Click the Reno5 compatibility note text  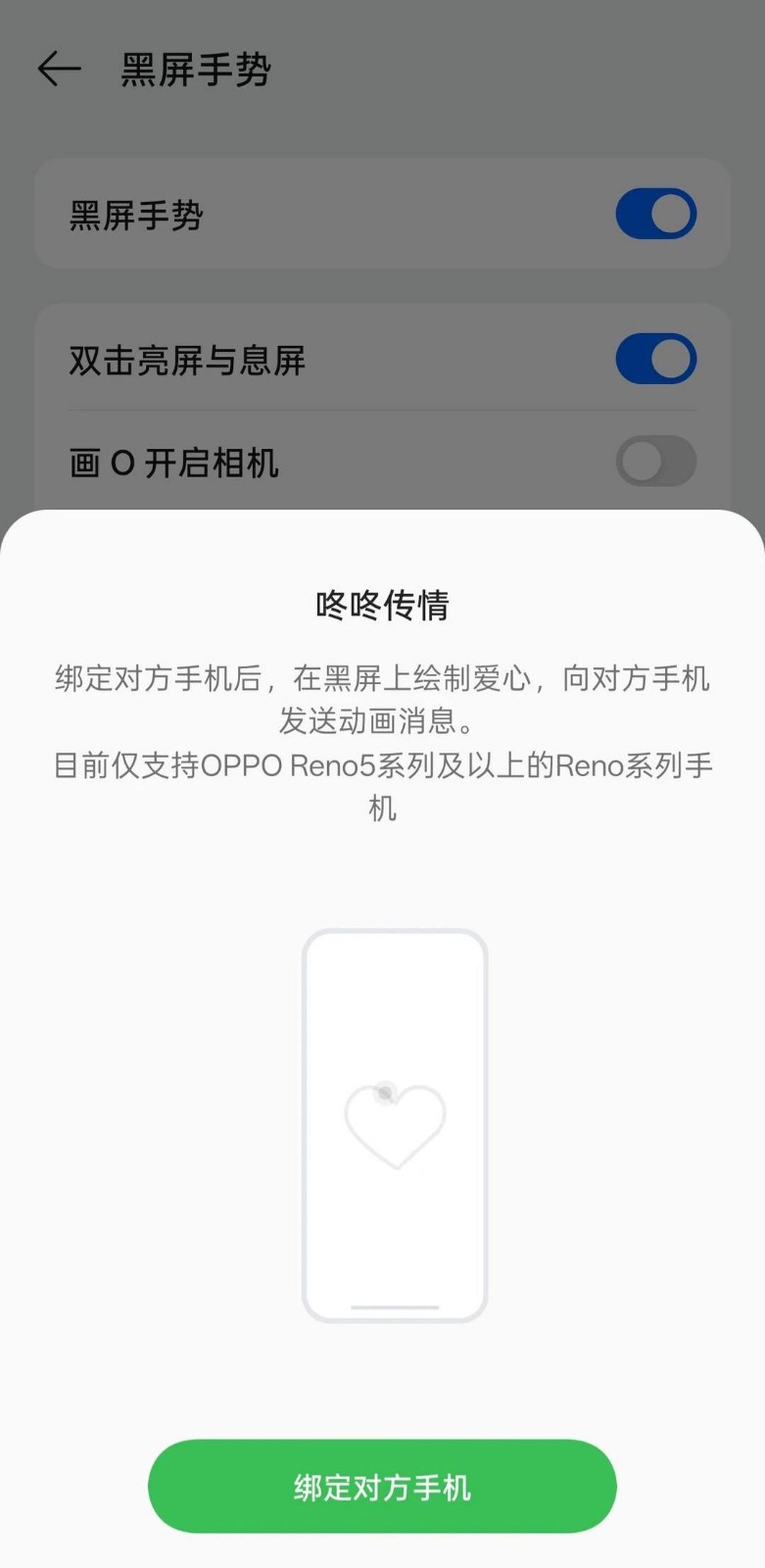click(x=382, y=784)
